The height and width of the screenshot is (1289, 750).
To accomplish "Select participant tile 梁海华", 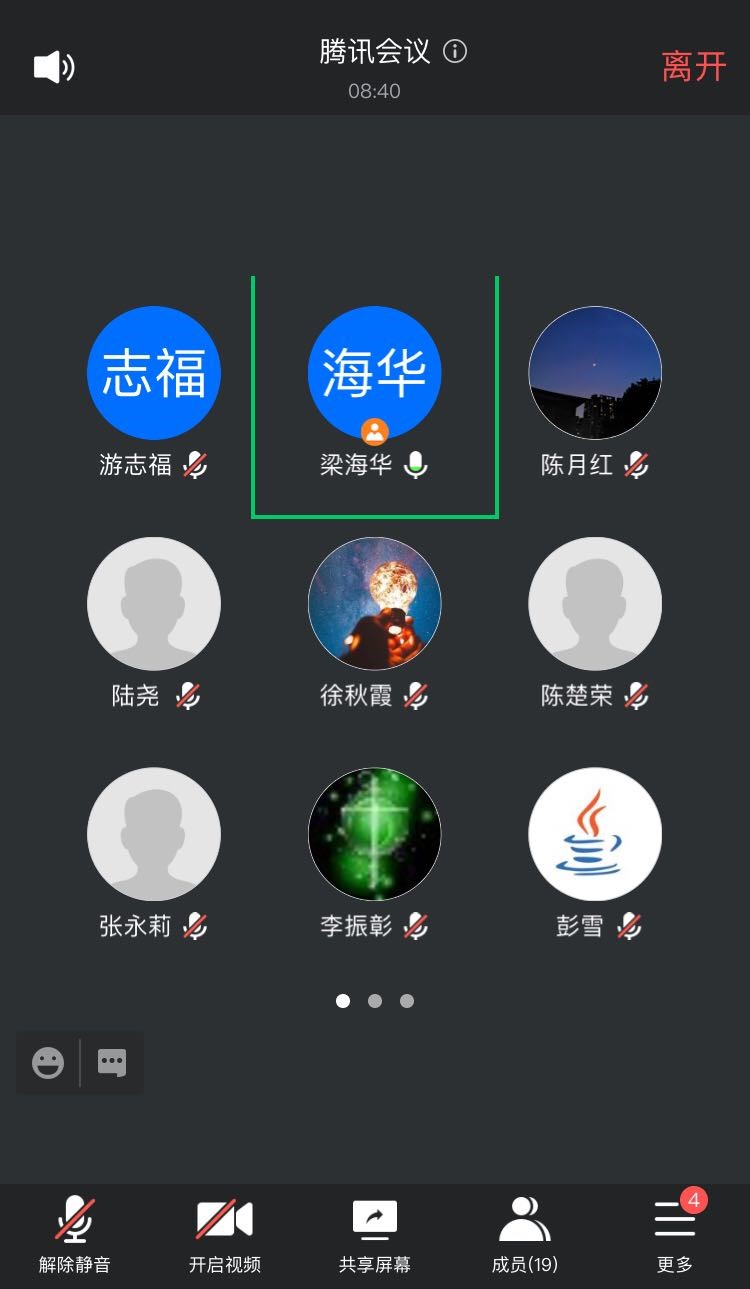I will 375,373.
